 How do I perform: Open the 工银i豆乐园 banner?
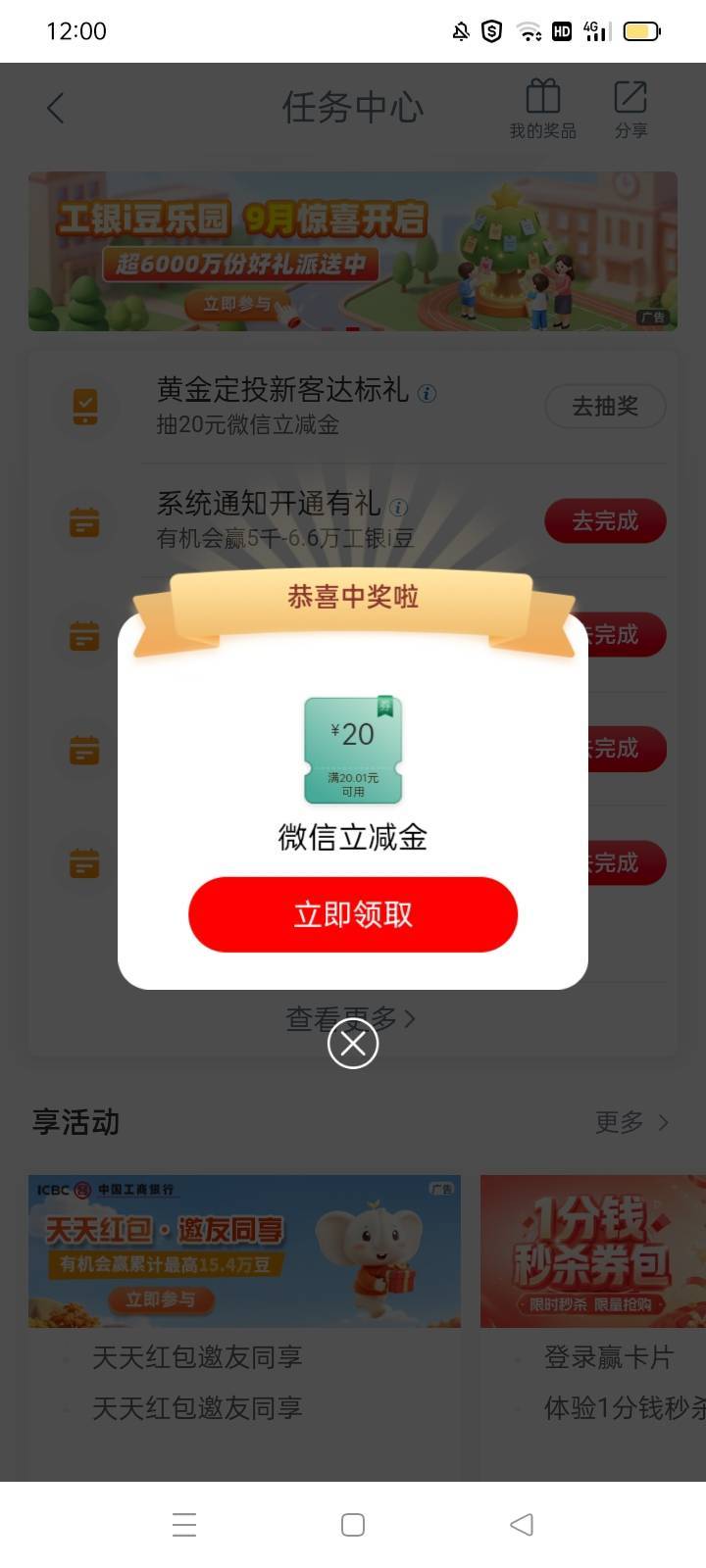353,252
